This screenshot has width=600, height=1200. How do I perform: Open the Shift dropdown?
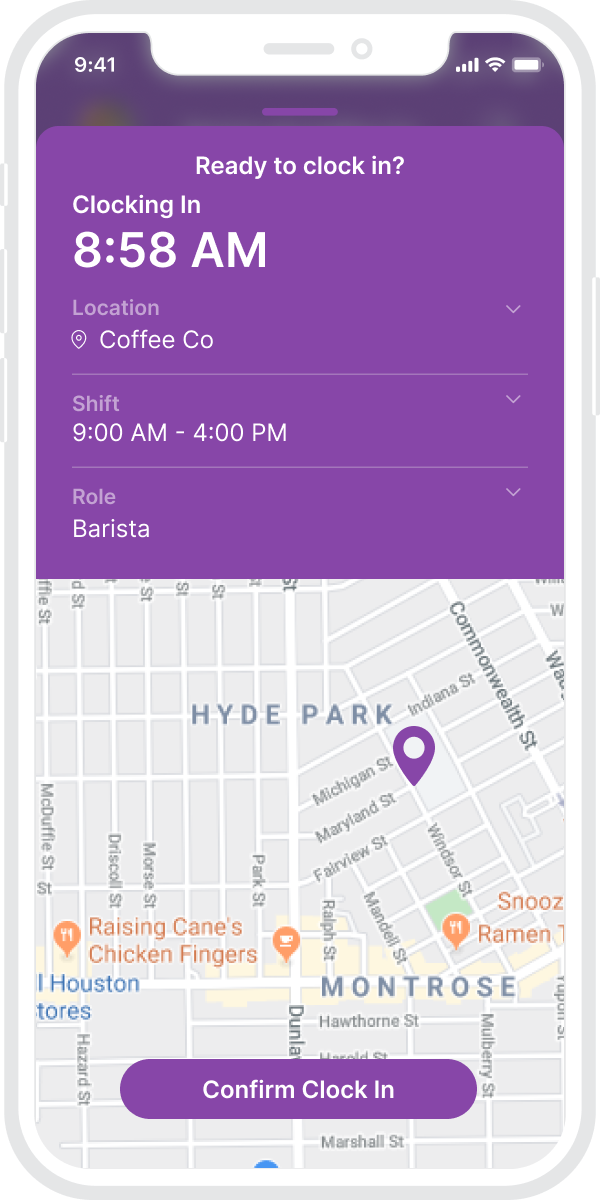click(x=300, y=419)
